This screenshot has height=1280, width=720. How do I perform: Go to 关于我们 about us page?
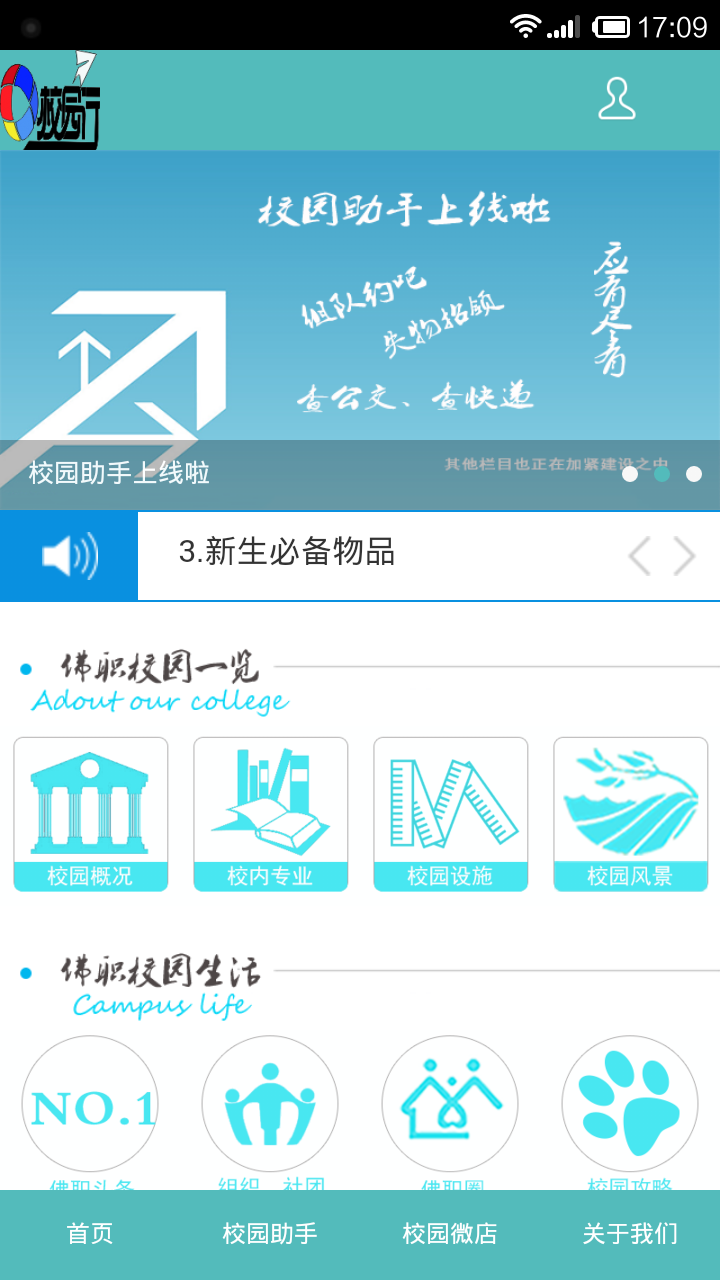click(629, 1234)
